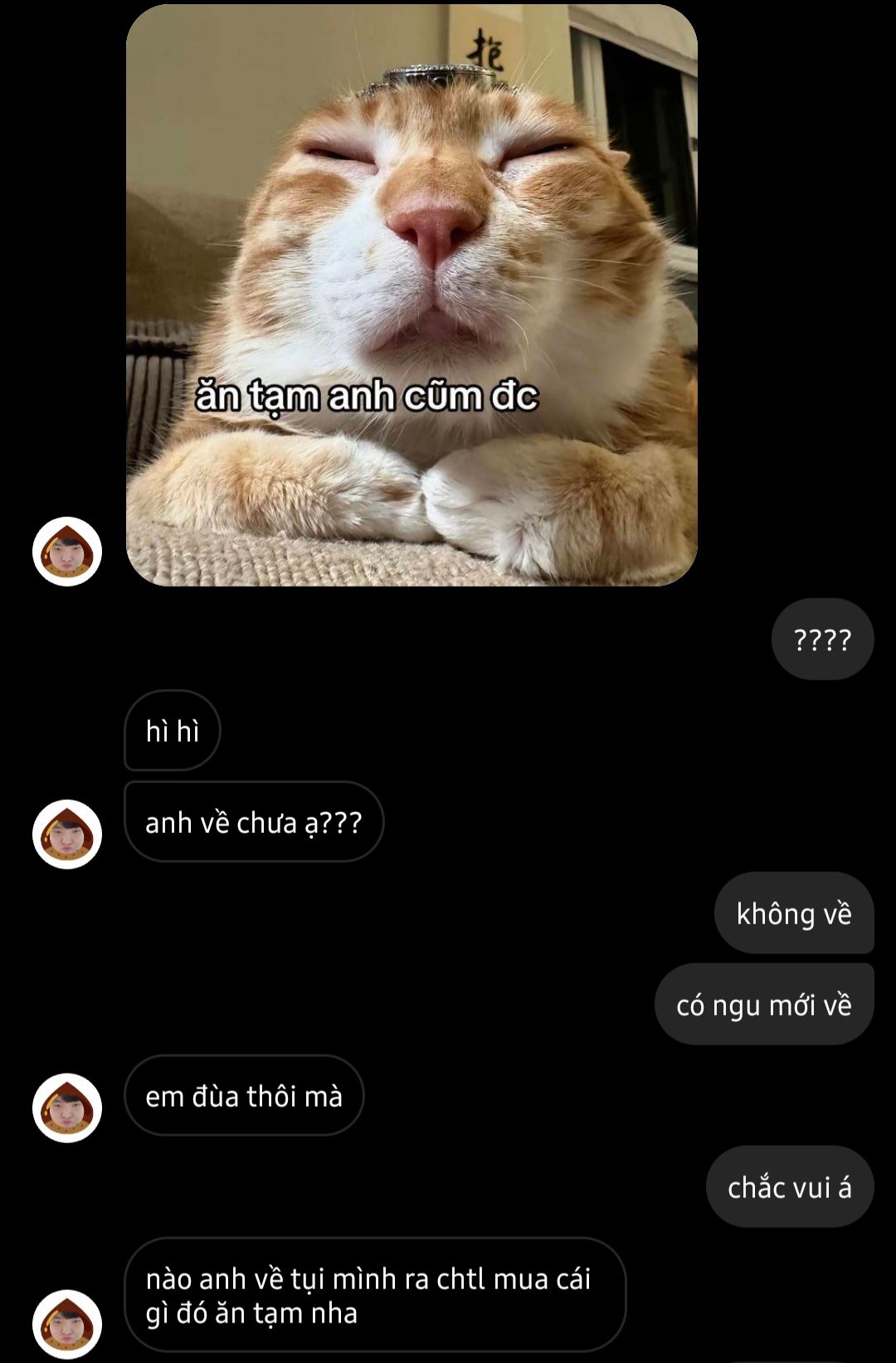Tap avatar beside 'em đùa thôi mà' message
The width and height of the screenshot is (896, 1363).
pos(67,1108)
